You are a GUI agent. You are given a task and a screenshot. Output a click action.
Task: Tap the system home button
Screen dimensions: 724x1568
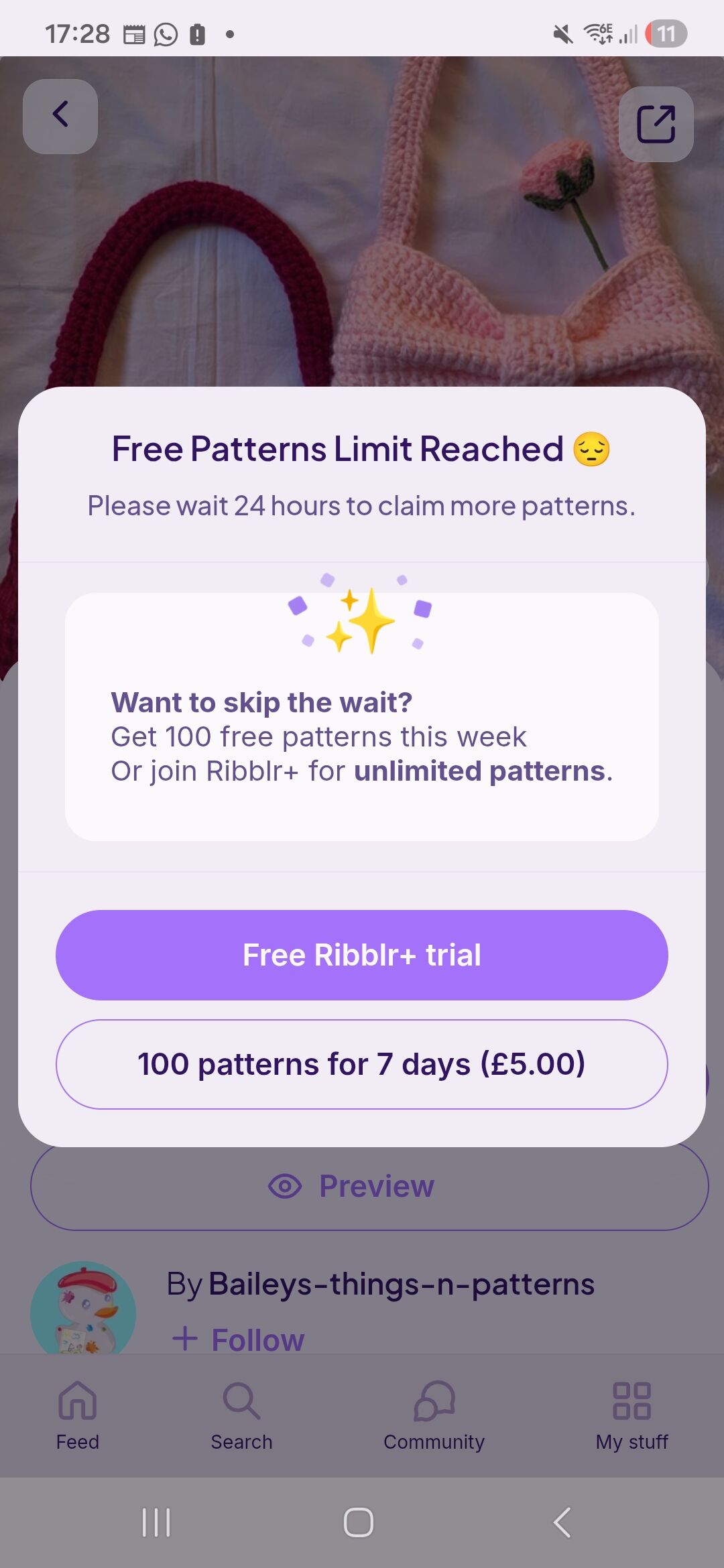pyautogui.click(x=359, y=1522)
